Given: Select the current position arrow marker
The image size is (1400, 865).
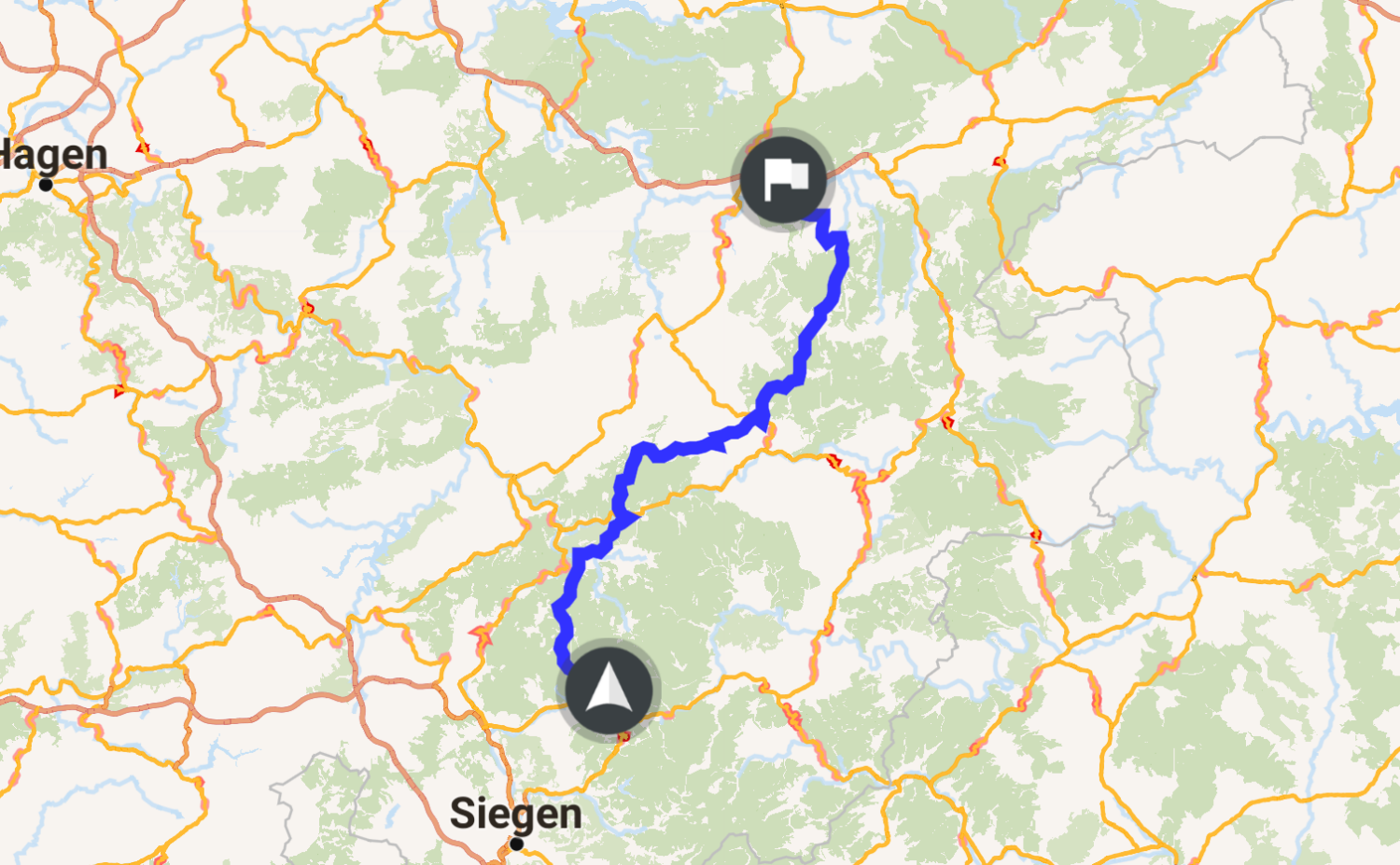Looking at the screenshot, I should point(609,691).
